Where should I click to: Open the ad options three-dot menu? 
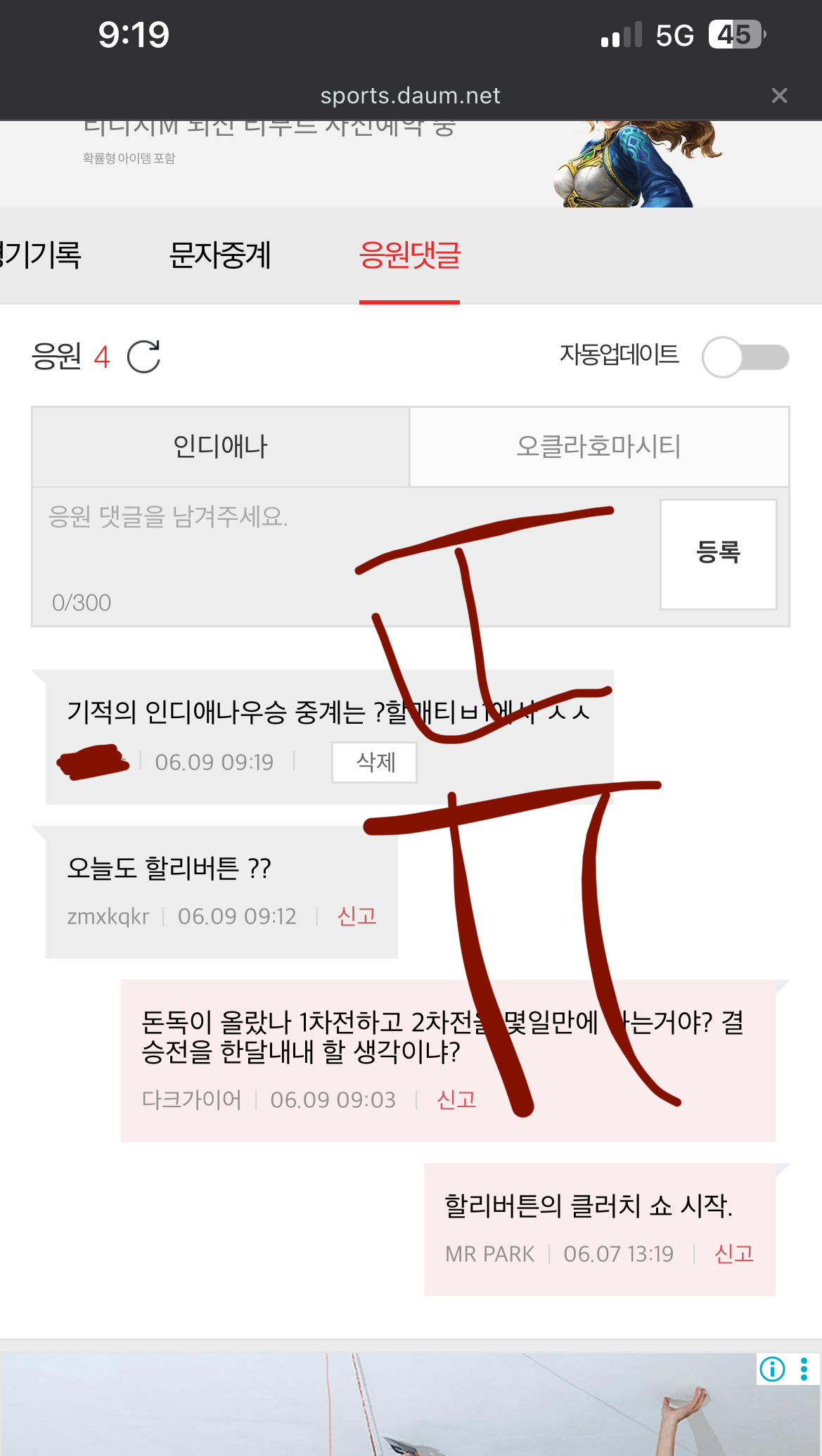tap(804, 1369)
